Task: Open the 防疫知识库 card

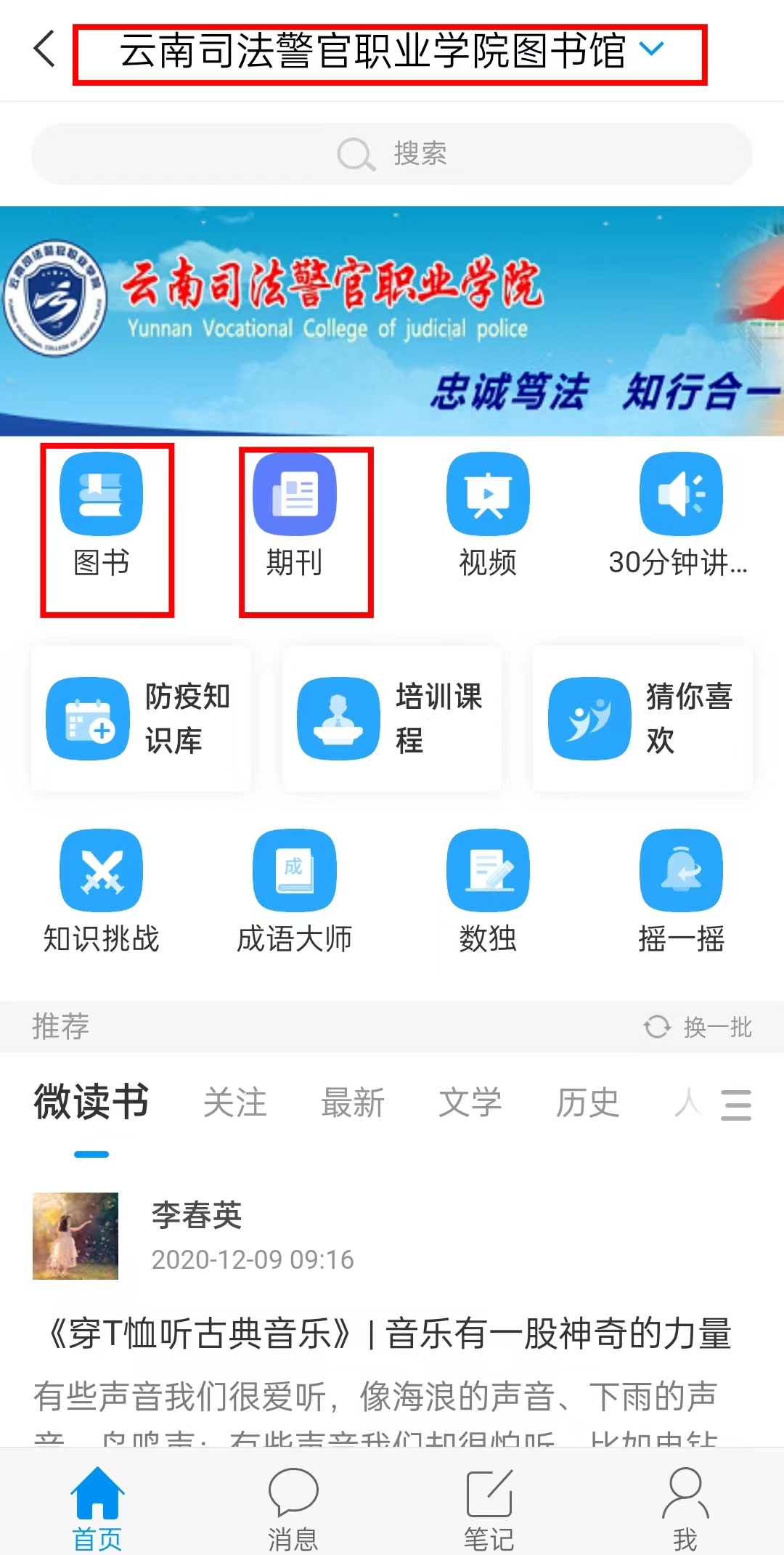Action: [141, 718]
